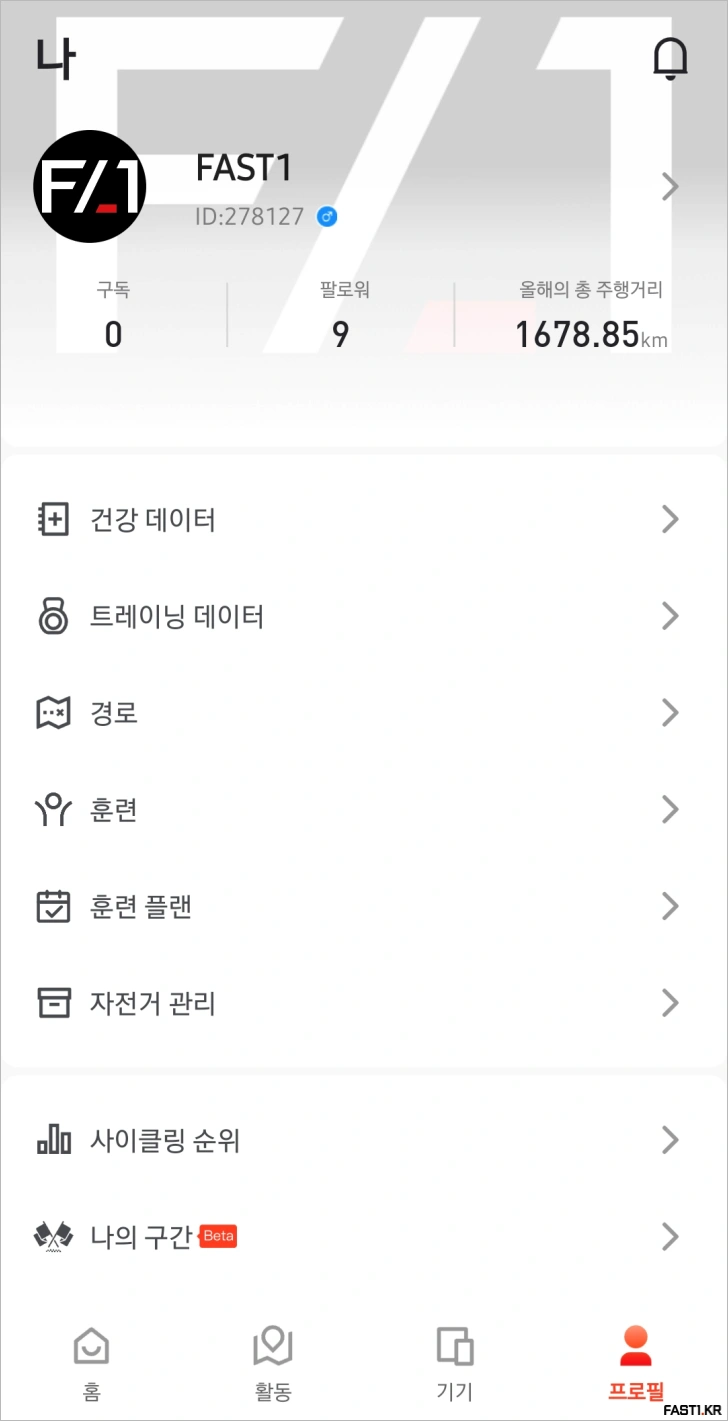
Task: Expand the 건강 데이터 row chevron
Action: point(670,519)
